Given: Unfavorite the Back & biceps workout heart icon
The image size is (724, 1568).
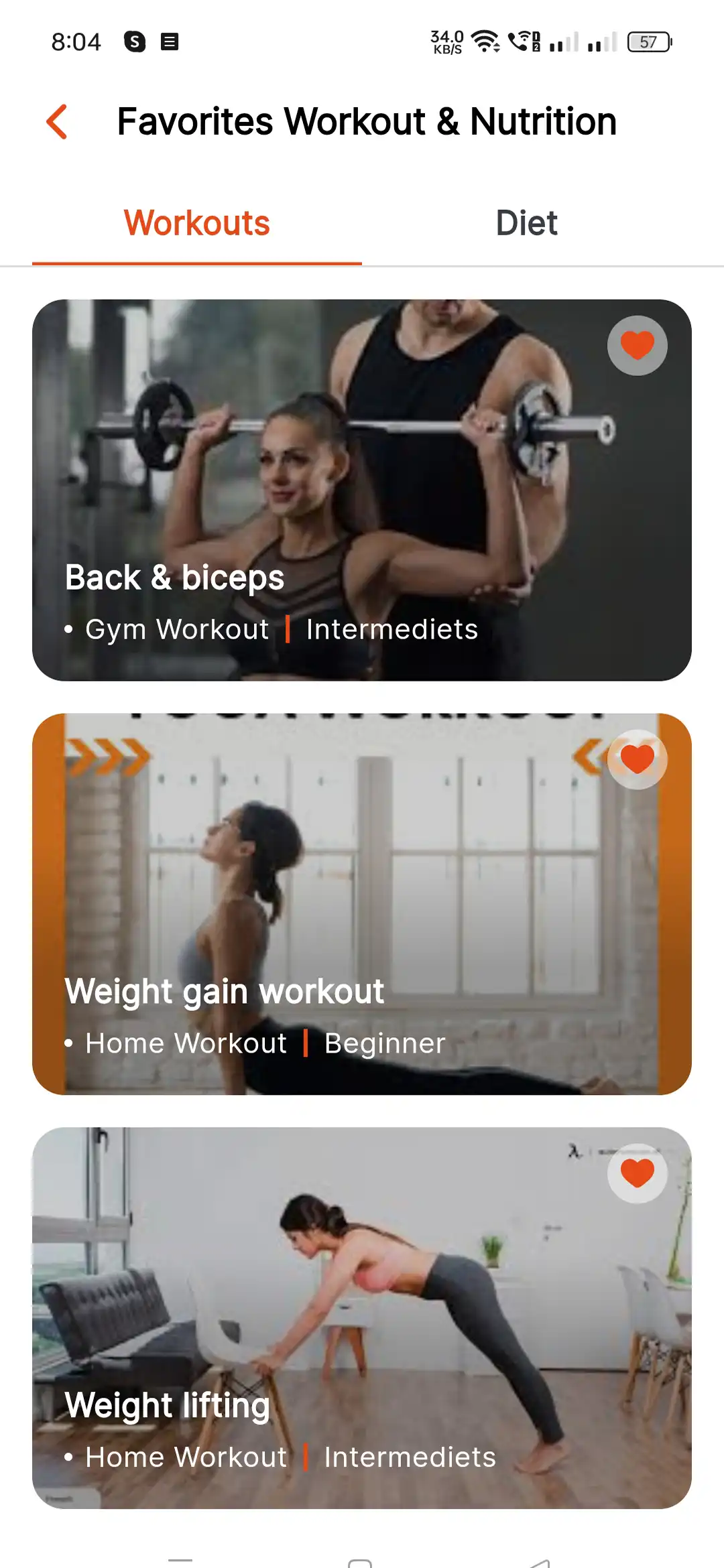Looking at the screenshot, I should [636, 344].
